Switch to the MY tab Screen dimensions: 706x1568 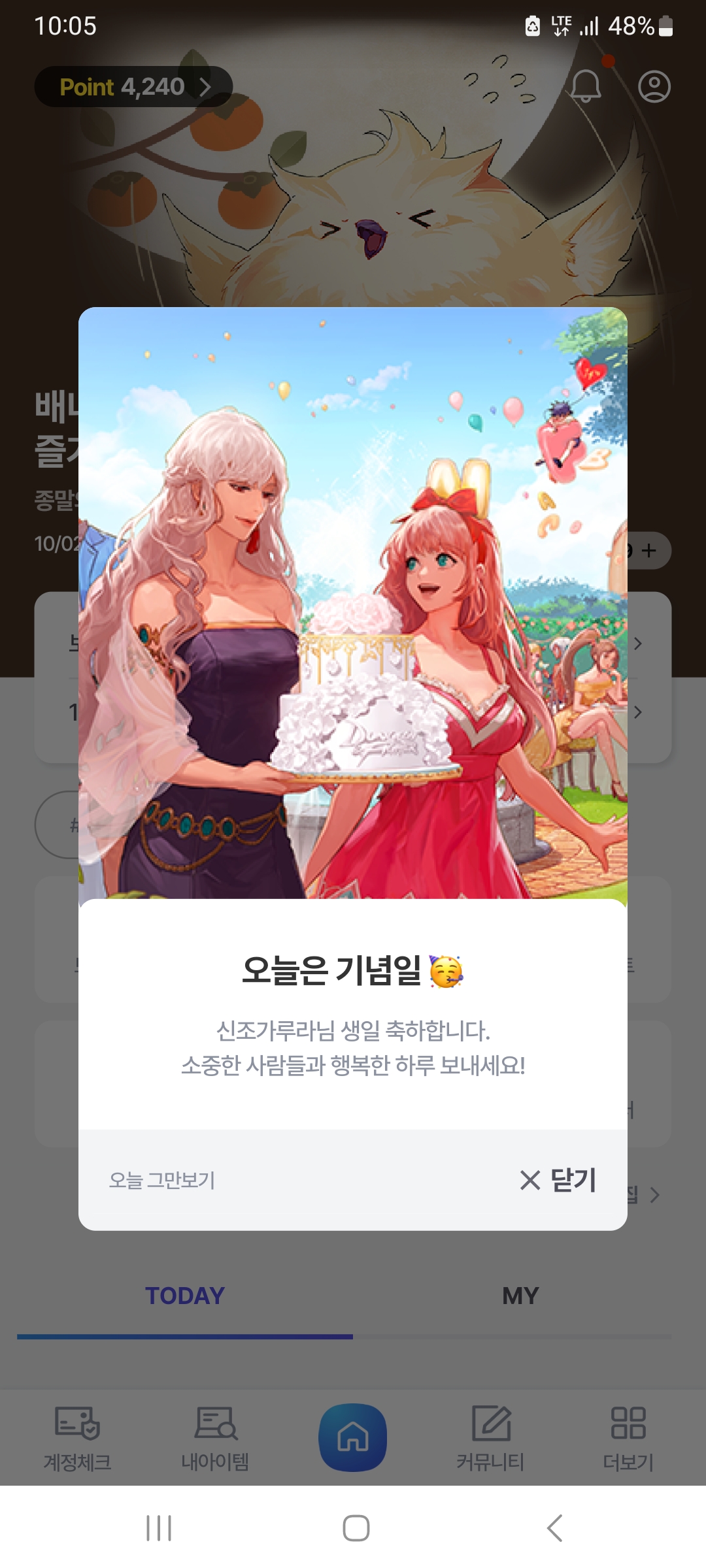coord(520,1296)
